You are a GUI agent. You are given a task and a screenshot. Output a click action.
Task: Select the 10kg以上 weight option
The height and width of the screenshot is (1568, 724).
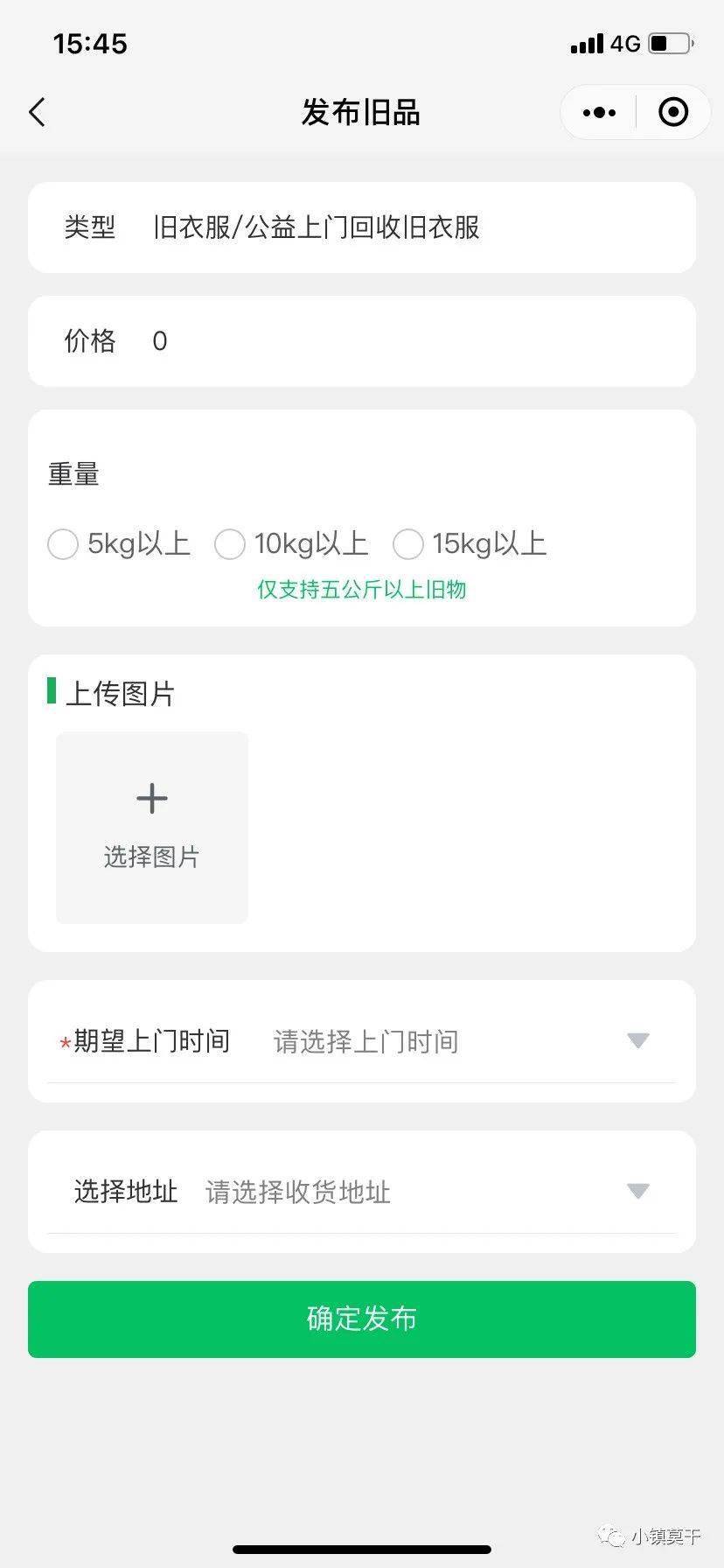[x=230, y=543]
